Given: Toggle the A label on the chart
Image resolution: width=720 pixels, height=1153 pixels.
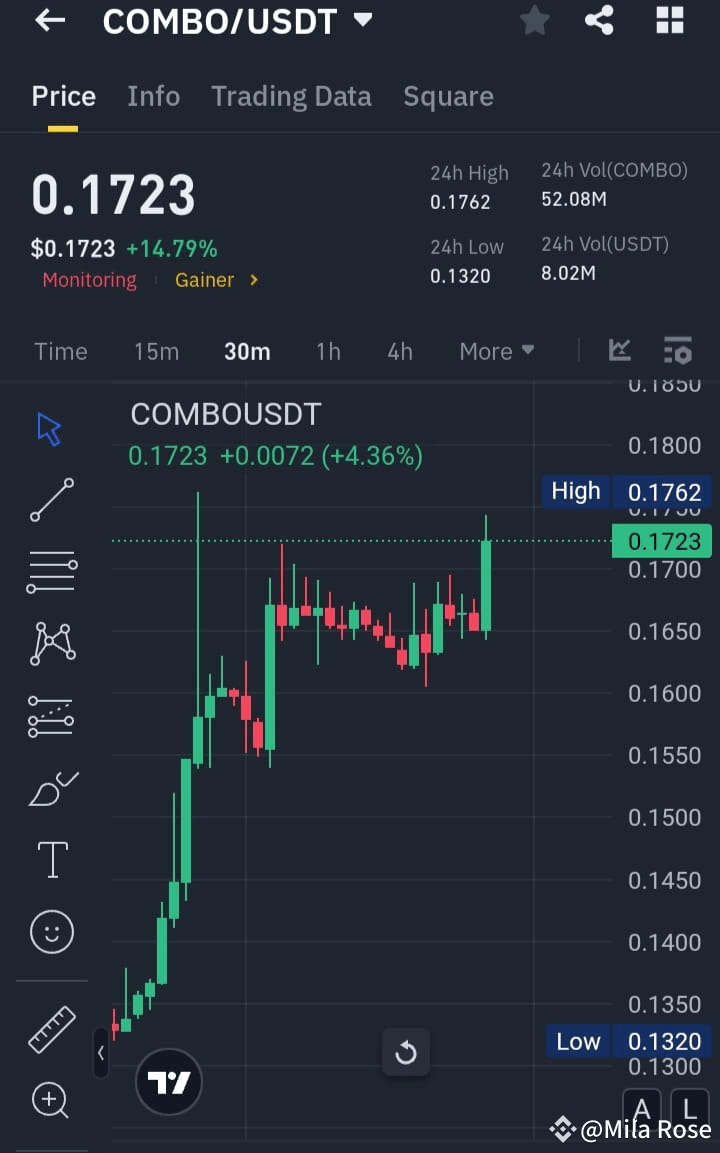Looking at the screenshot, I should coord(641,1107).
